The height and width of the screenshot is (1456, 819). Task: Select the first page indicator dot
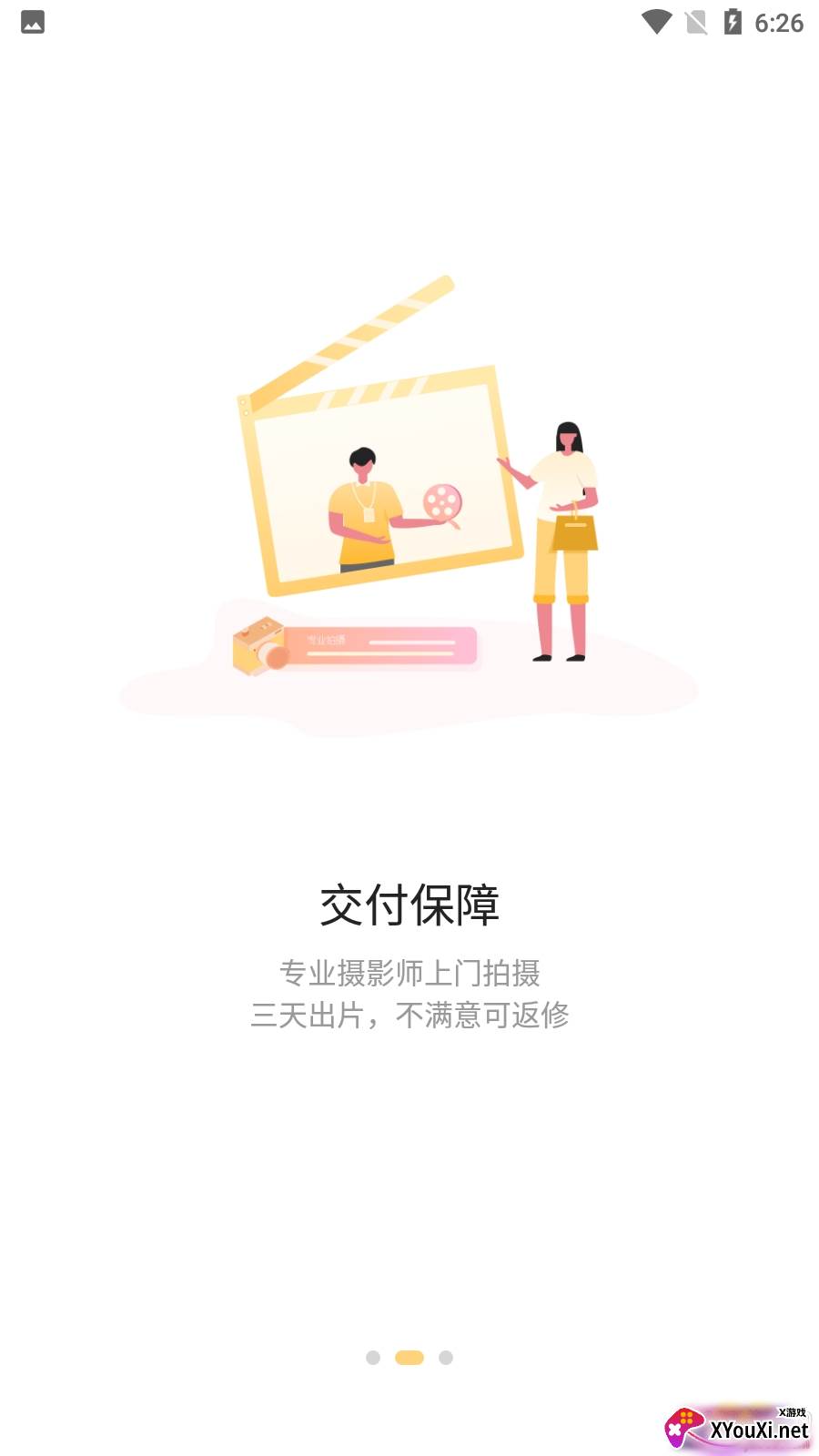point(373,1358)
